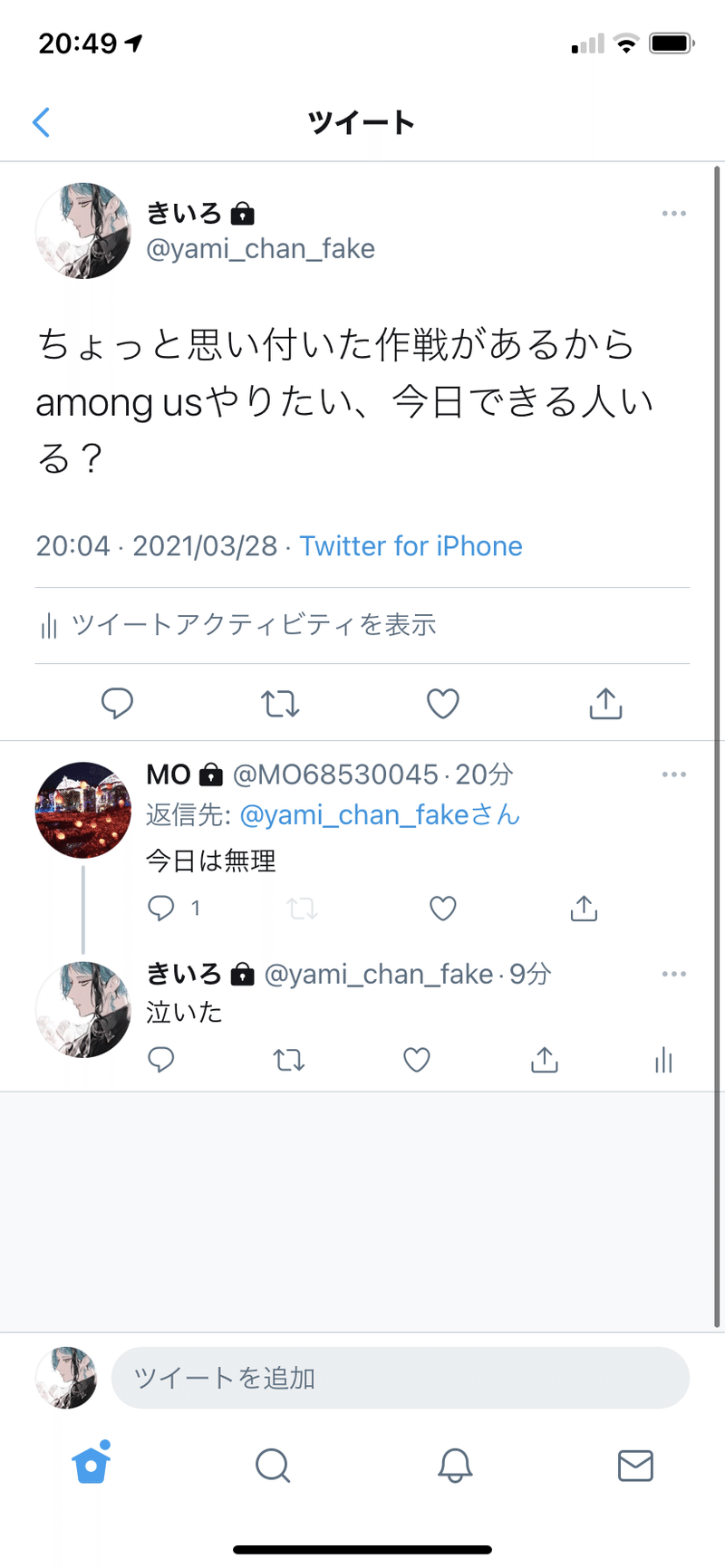
Task: Go back using the top-left arrow
Action: 41,122
